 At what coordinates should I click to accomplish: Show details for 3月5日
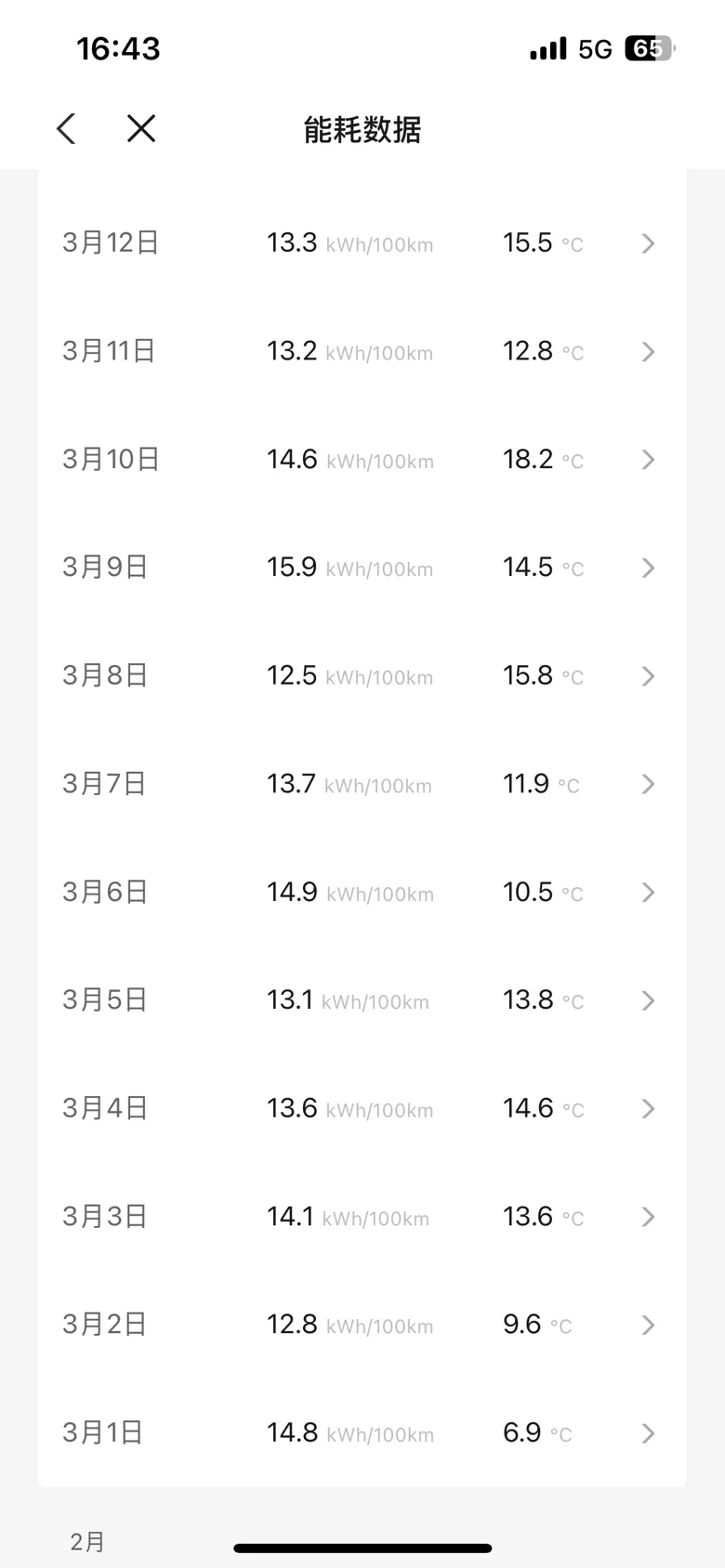362,1000
